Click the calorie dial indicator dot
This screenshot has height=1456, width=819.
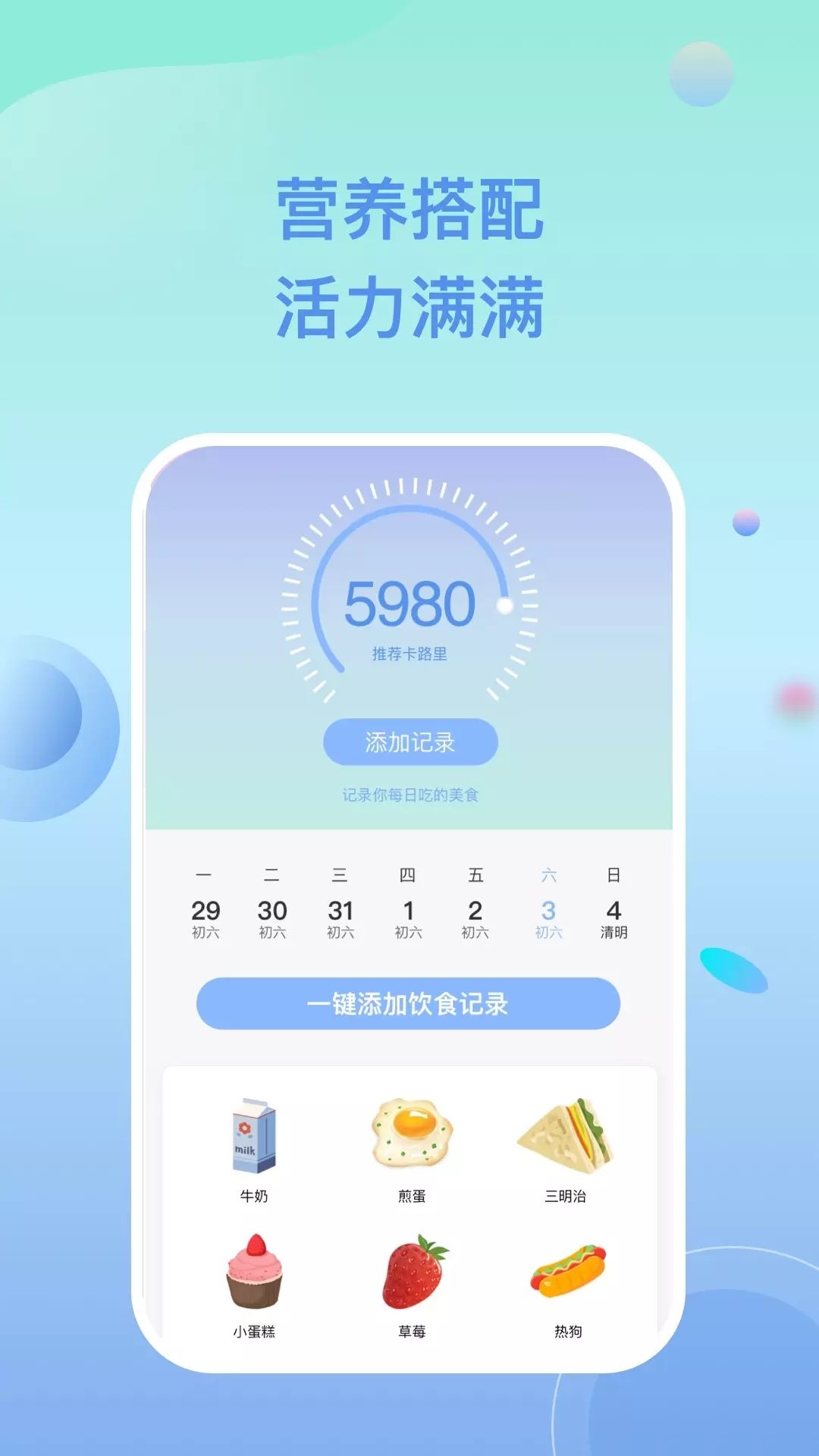tap(503, 604)
